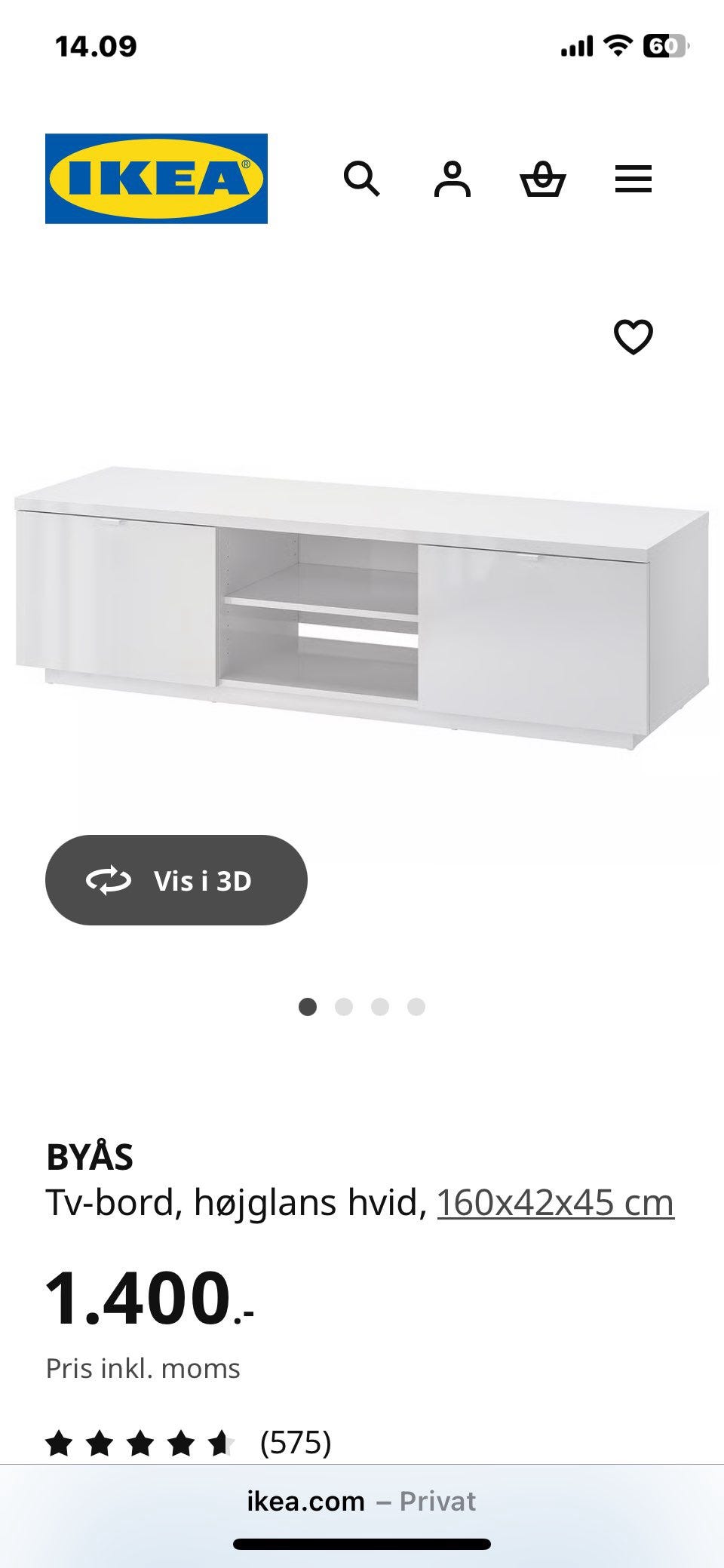
Task: Select the first carousel dot
Action: click(308, 1005)
